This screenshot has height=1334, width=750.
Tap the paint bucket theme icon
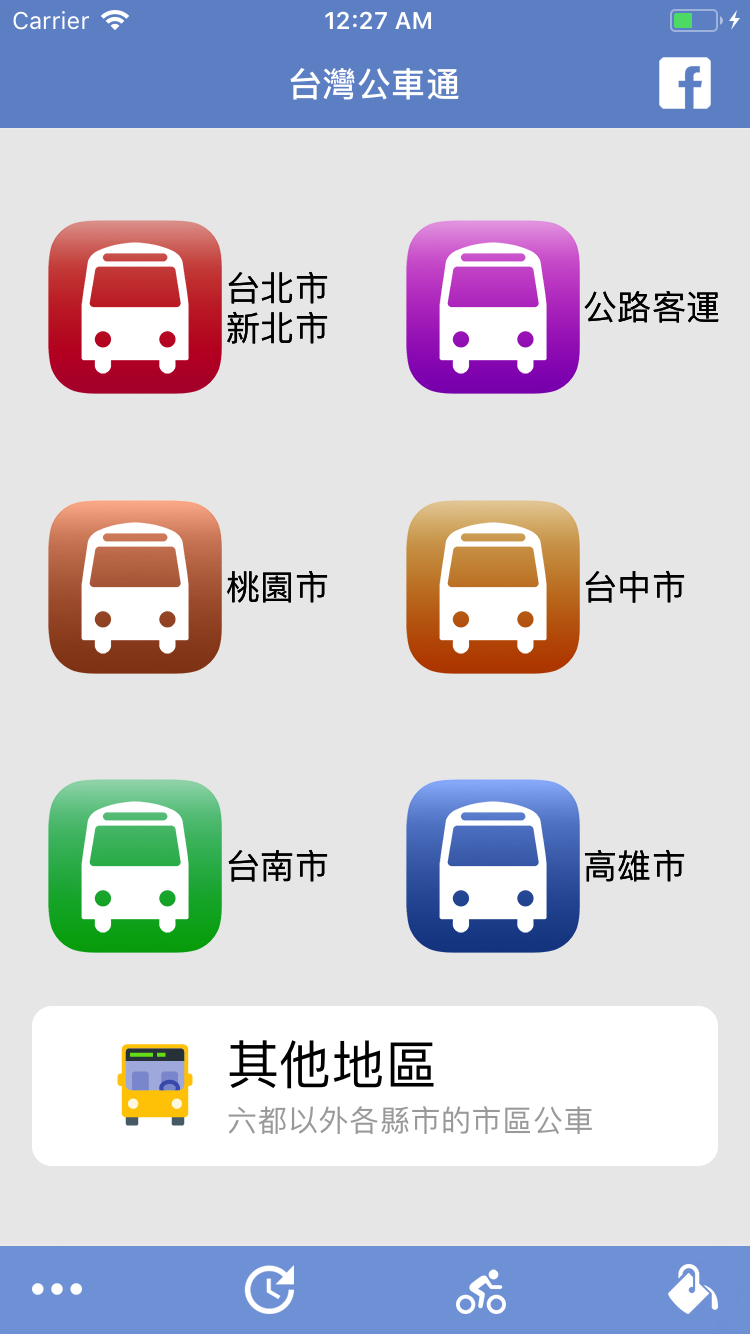[x=692, y=1289]
